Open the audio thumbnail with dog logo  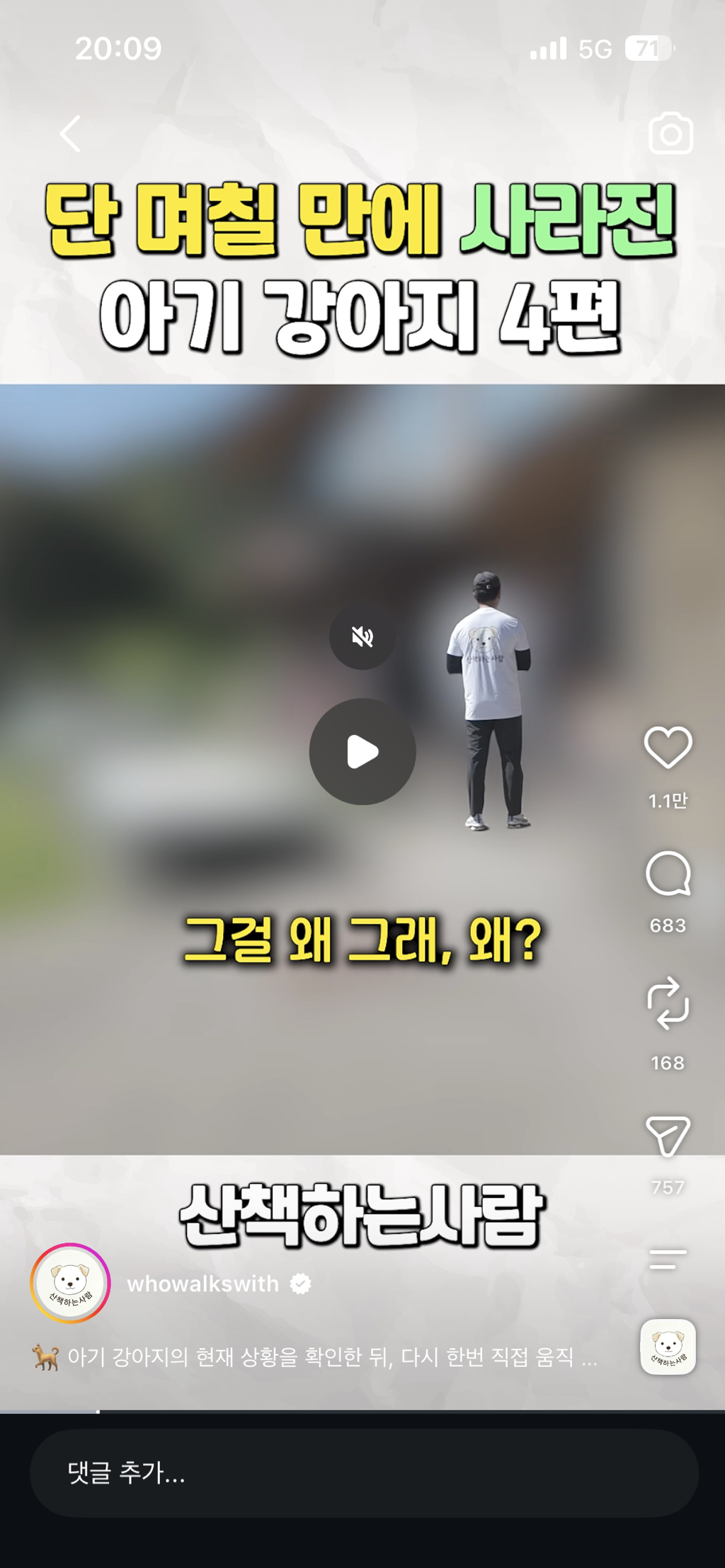pyautogui.click(x=668, y=1347)
